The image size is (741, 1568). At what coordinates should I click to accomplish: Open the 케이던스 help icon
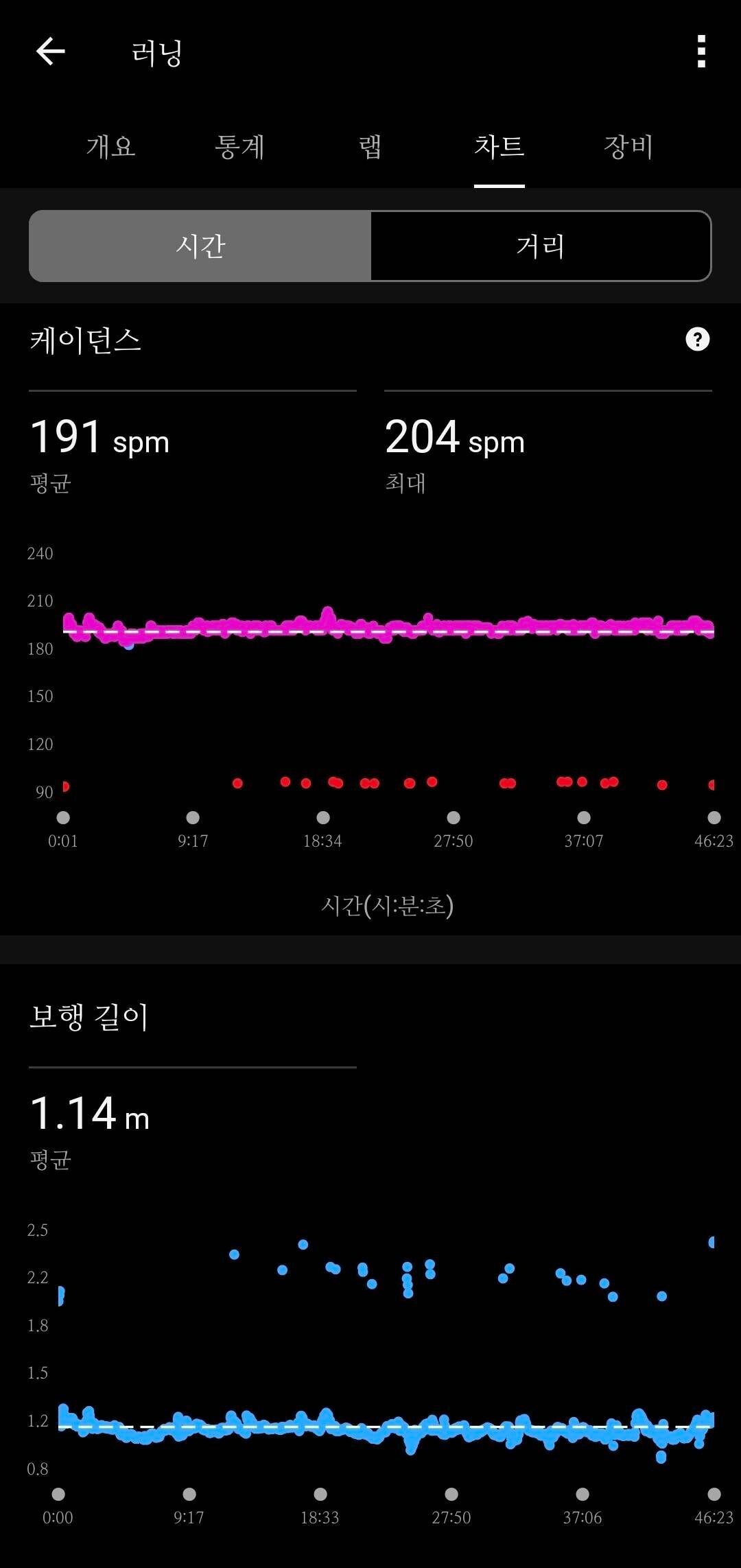pos(698,338)
